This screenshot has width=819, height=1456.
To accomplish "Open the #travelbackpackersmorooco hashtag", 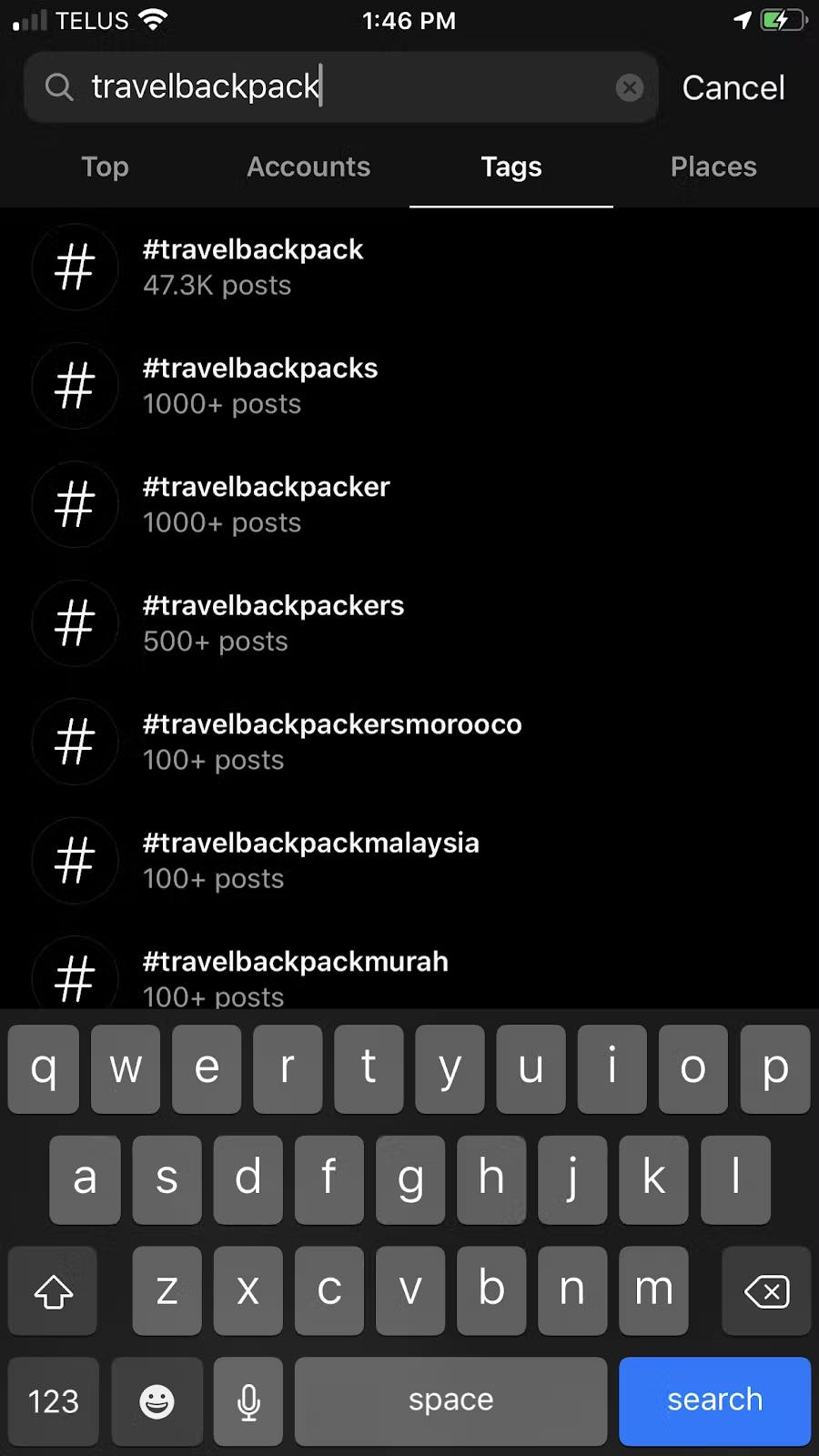I will pyautogui.click(x=409, y=742).
